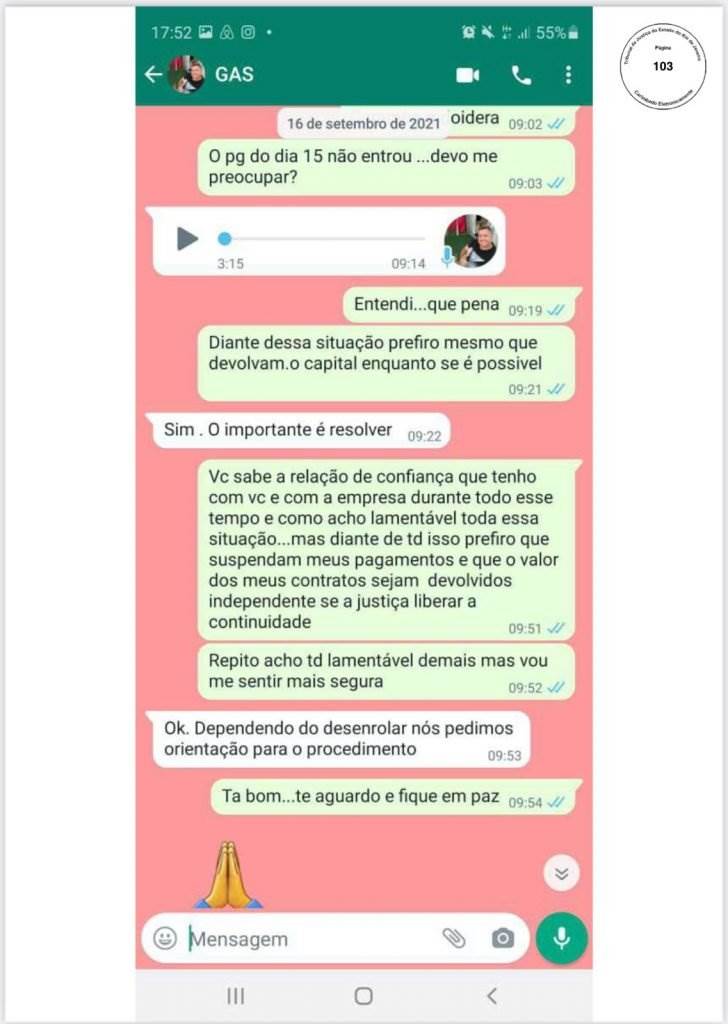The width and height of the screenshot is (728, 1024).
Task: Open recent apps from navigation bar
Action: (236, 995)
